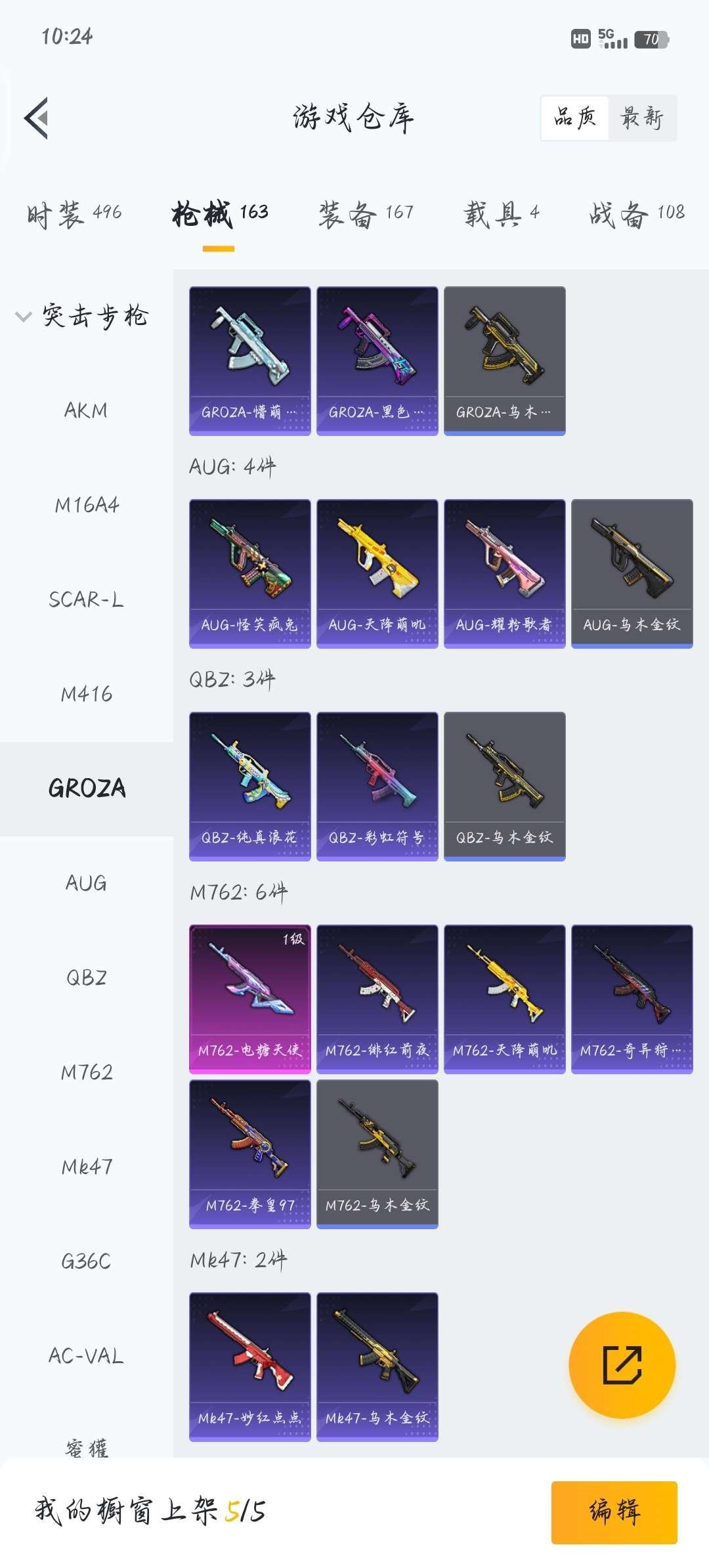Viewport: 709px width, 1568px height.
Task: Select AKM in the weapon list
Action: click(86, 410)
